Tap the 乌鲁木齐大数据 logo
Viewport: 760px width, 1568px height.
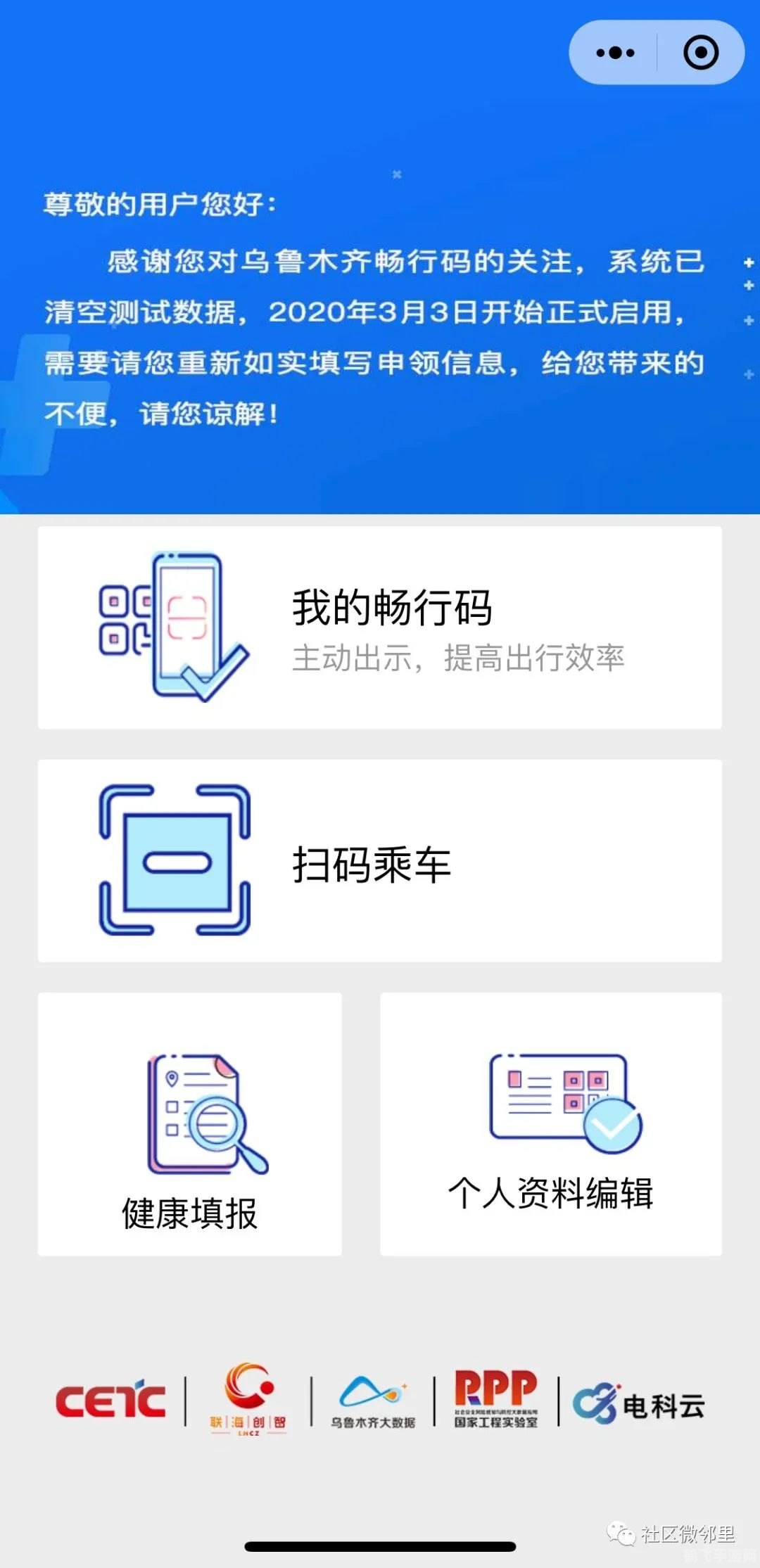point(373,1403)
